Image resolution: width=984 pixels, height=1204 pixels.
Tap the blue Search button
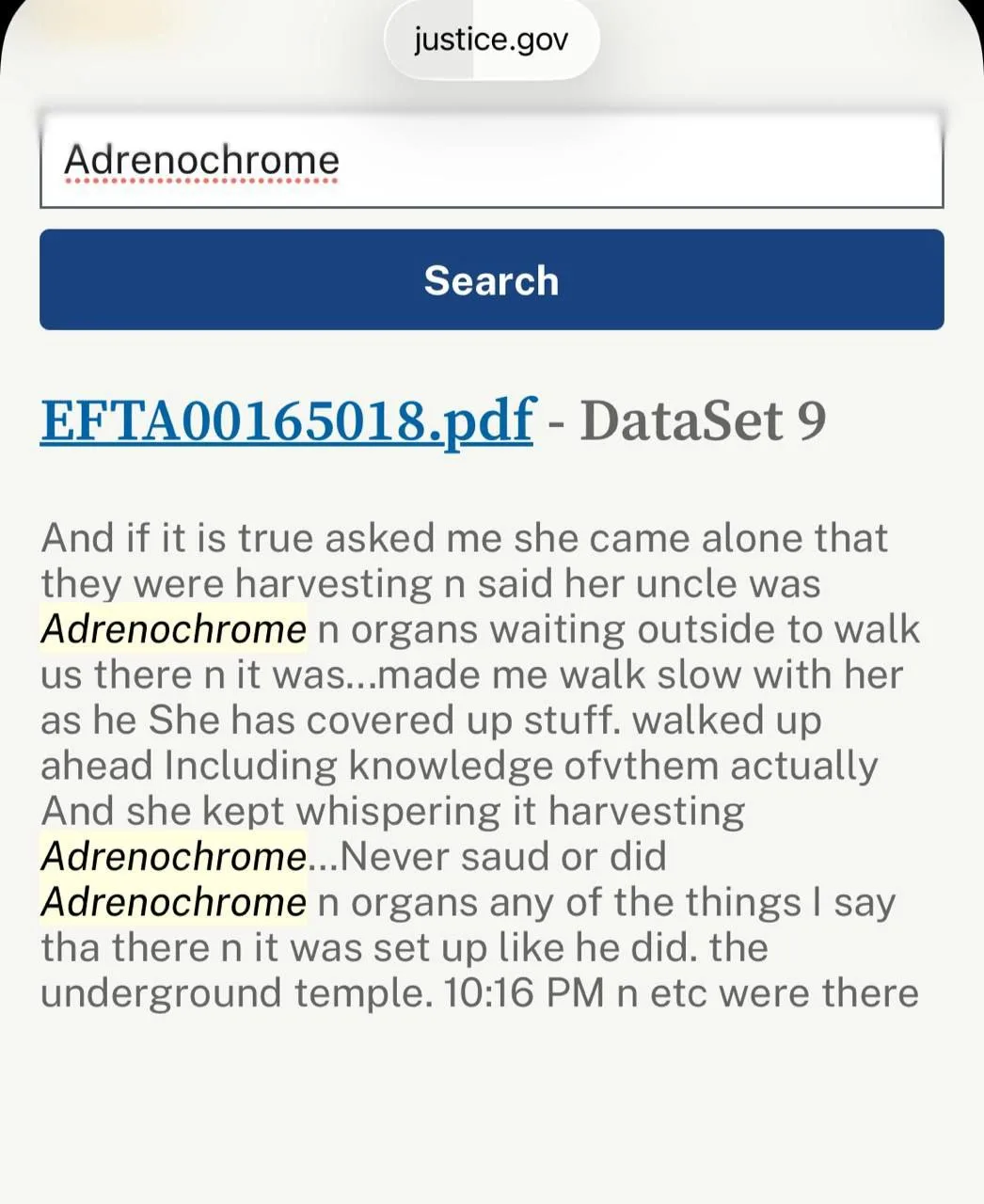pos(491,280)
